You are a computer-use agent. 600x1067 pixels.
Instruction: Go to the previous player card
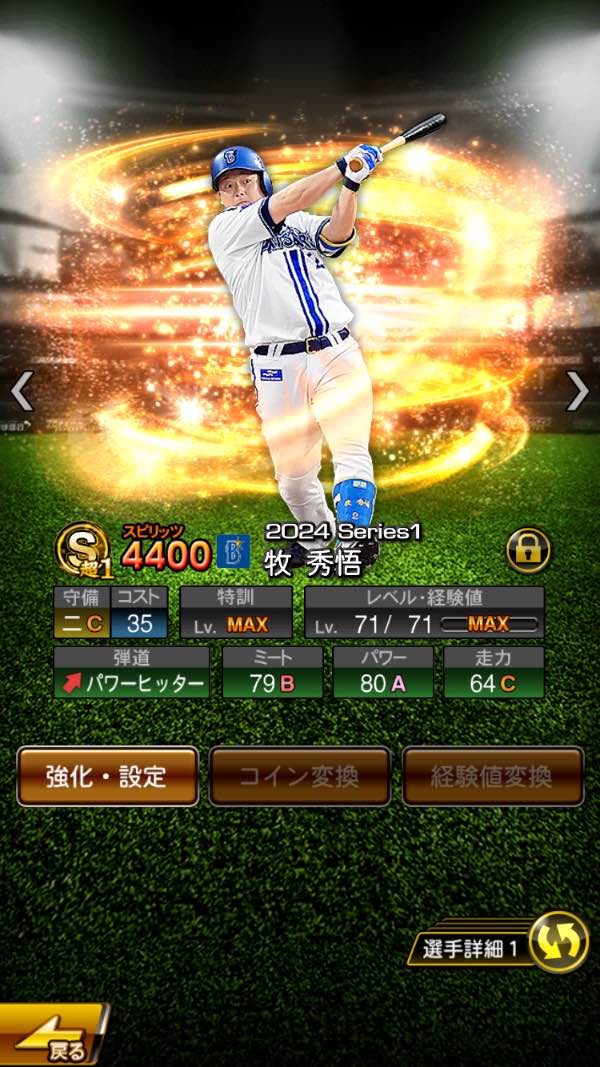pos(22,391)
